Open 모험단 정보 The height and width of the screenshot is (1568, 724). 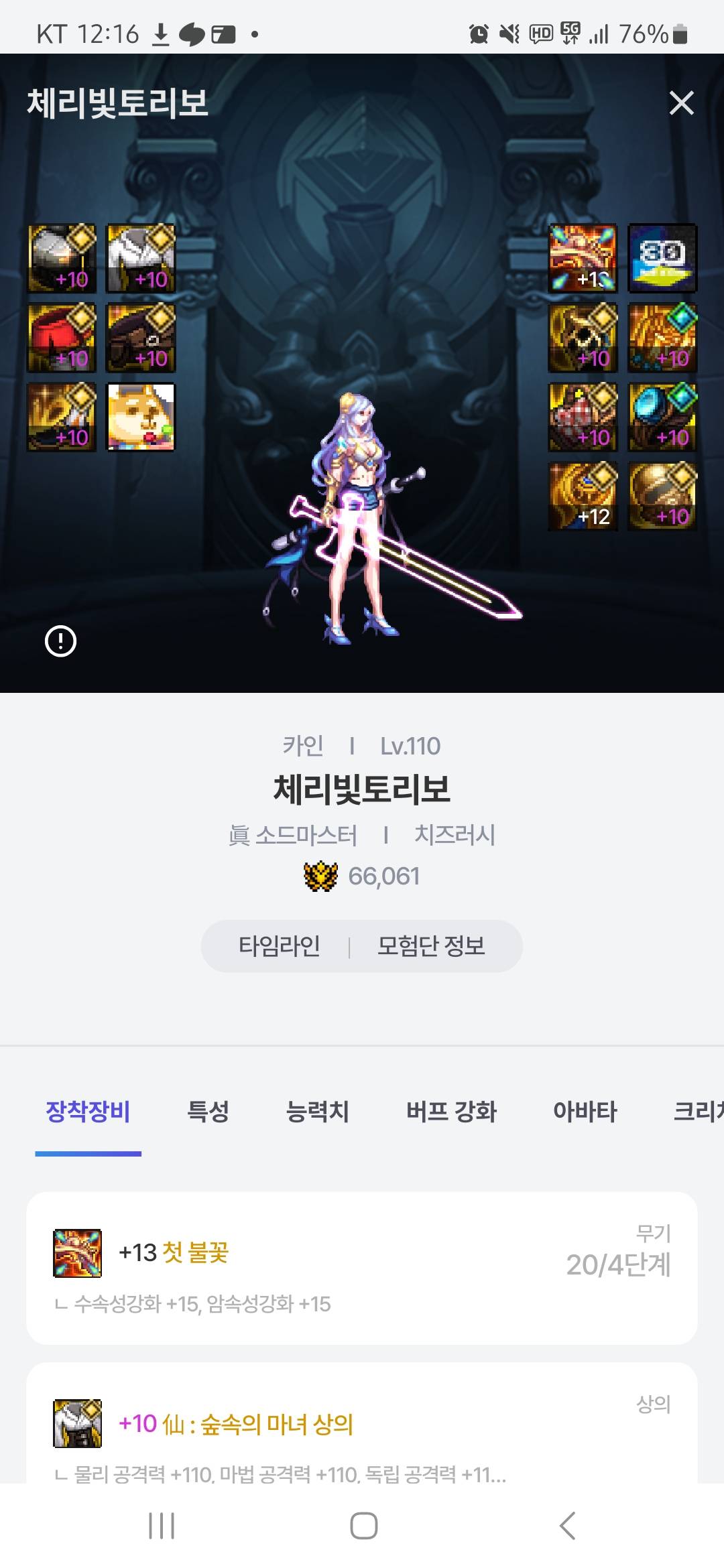pyautogui.click(x=430, y=946)
